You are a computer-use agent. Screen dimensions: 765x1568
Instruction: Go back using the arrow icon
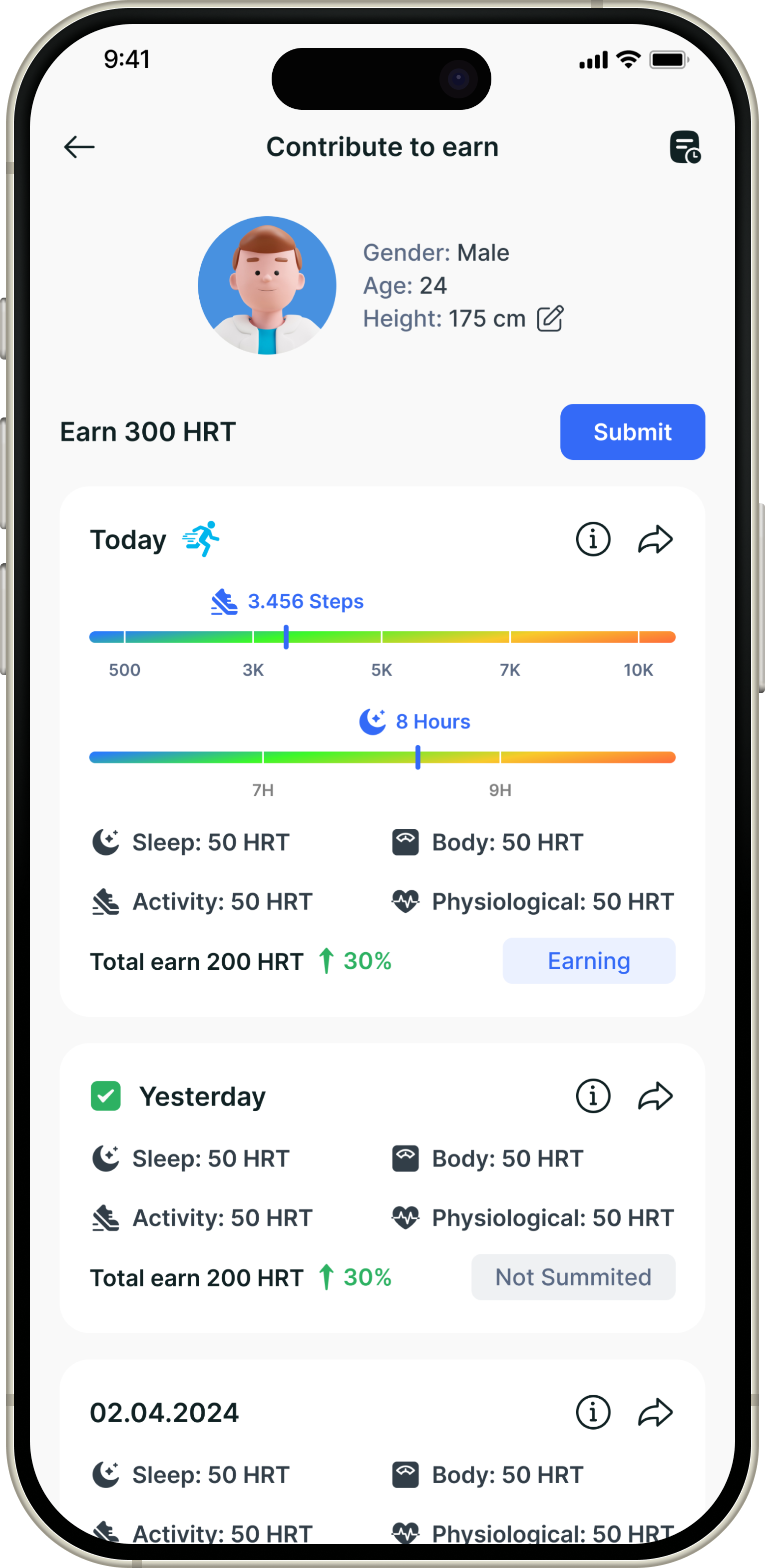(x=79, y=147)
